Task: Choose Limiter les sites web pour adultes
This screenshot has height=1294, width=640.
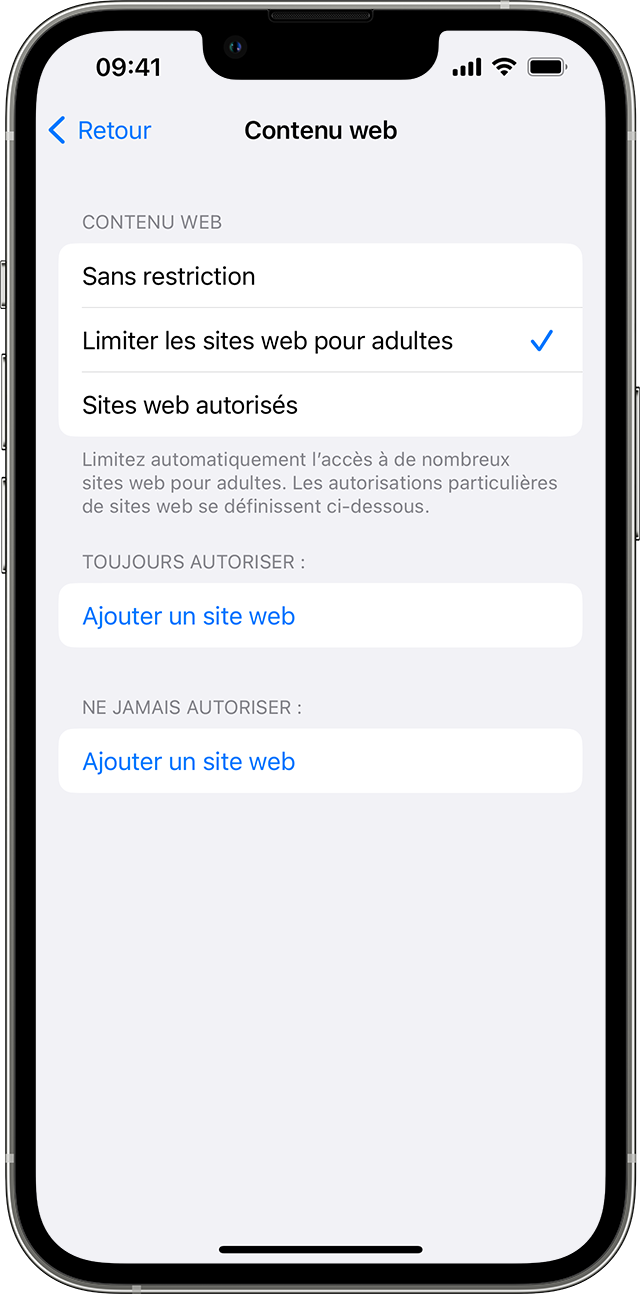Action: [x=320, y=341]
